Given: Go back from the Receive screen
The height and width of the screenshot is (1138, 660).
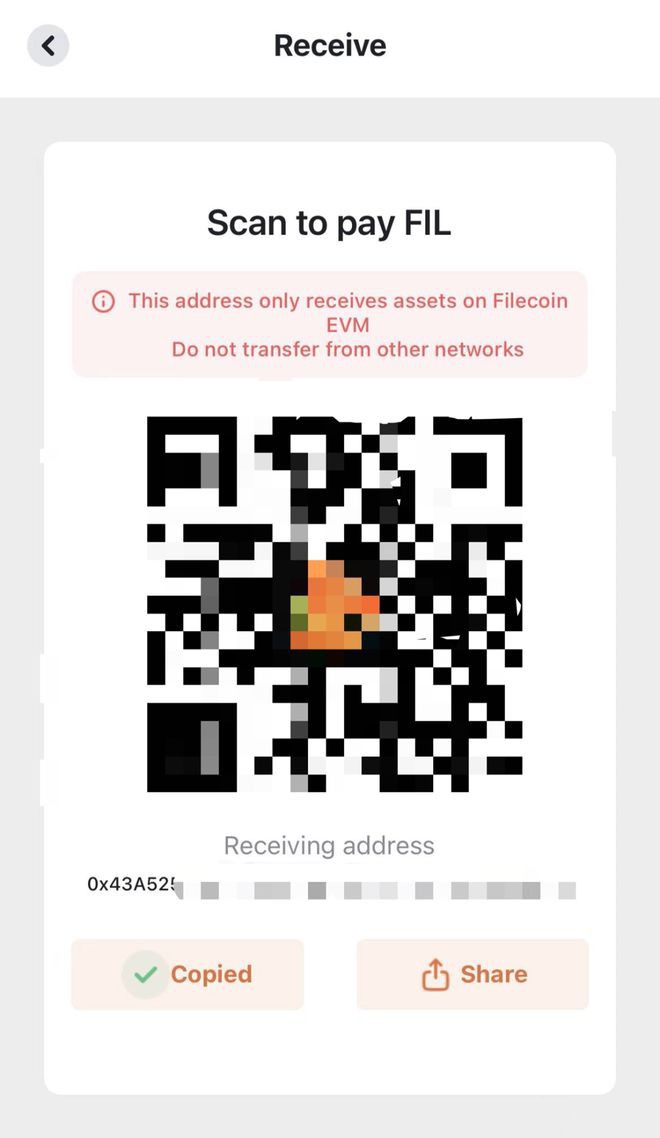Looking at the screenshot, I should pos(47,46).
